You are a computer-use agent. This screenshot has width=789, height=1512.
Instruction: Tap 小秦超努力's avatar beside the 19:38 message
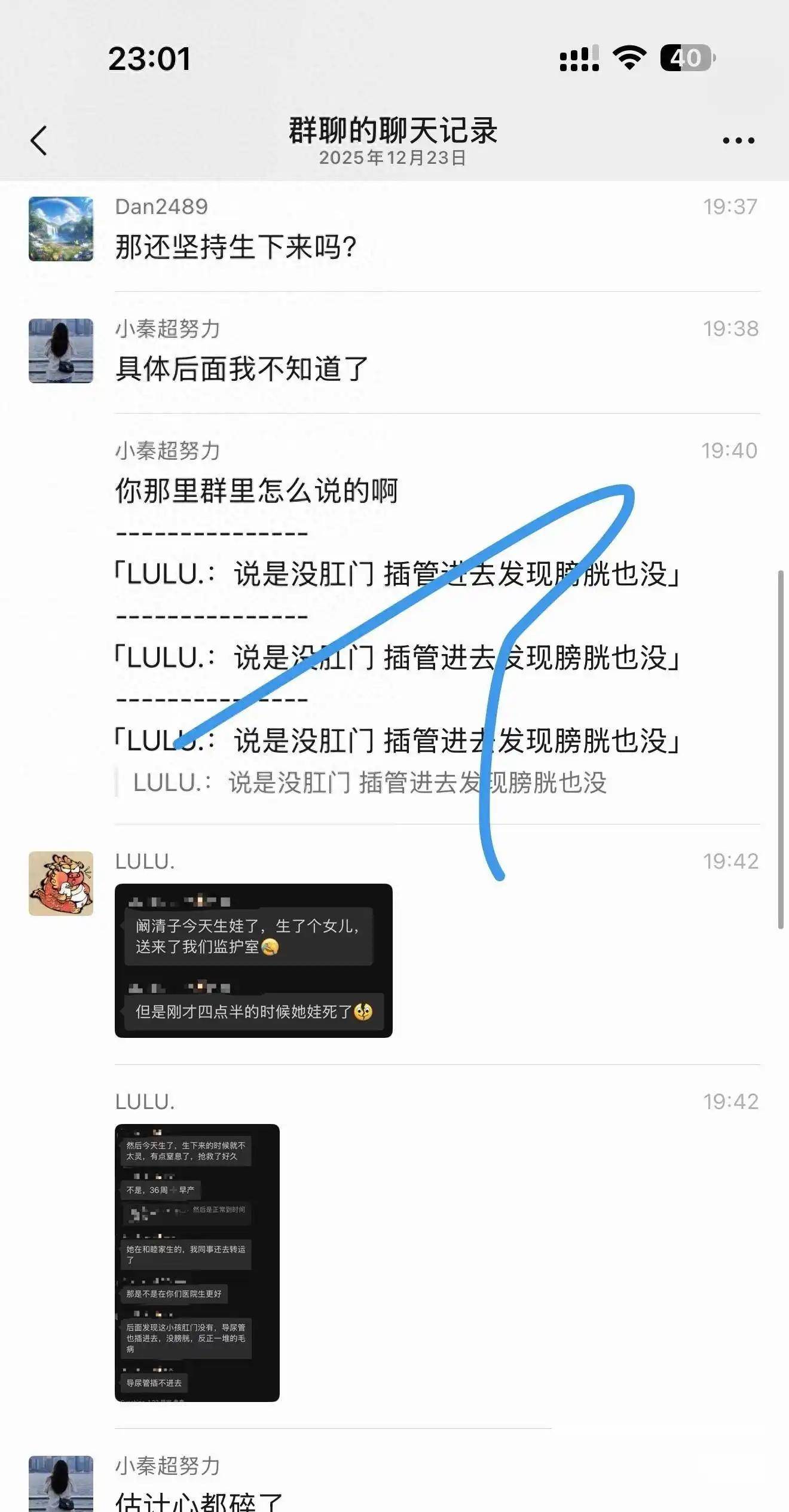tap(61, 351)
